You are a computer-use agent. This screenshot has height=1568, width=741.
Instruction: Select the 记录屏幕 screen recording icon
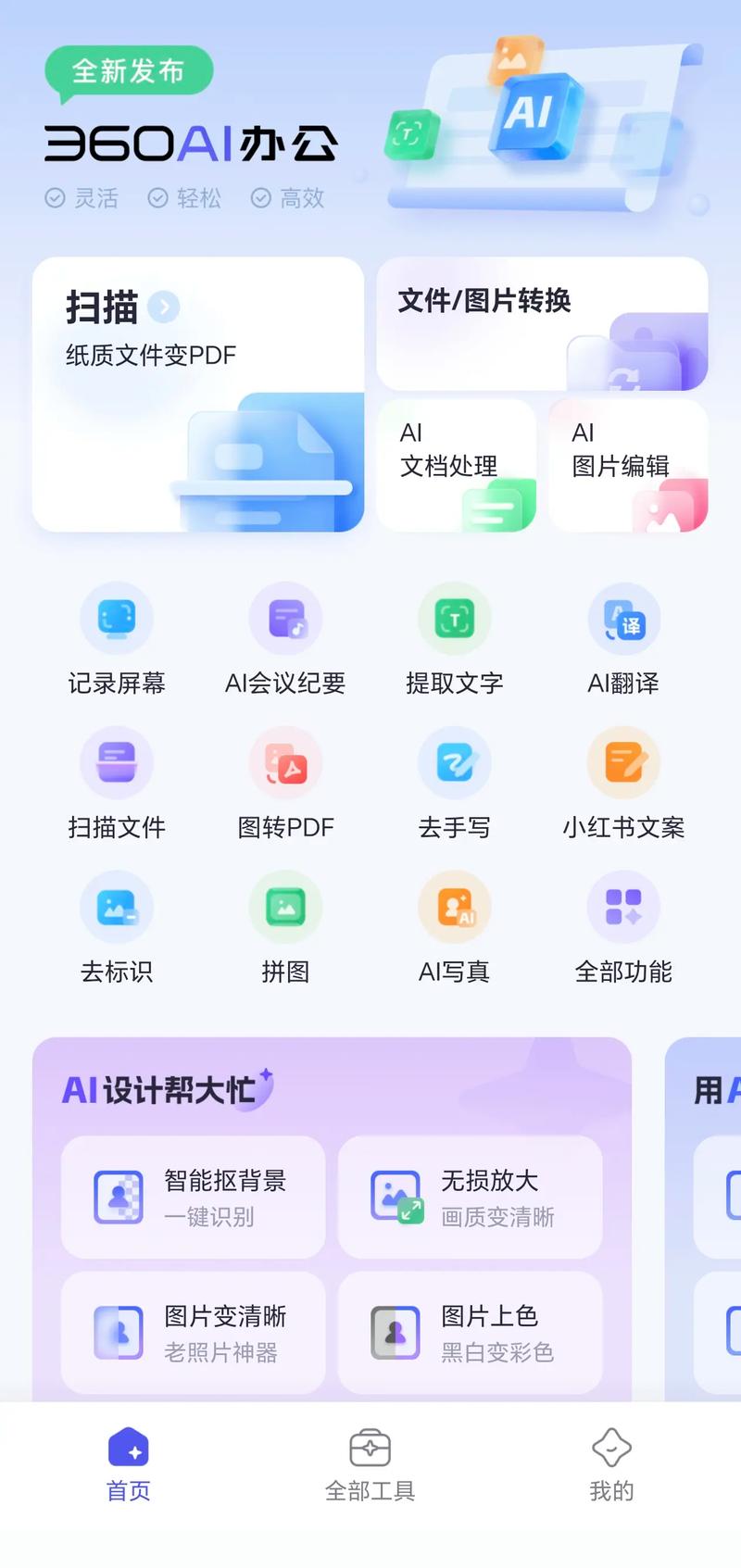pos(117,619)
